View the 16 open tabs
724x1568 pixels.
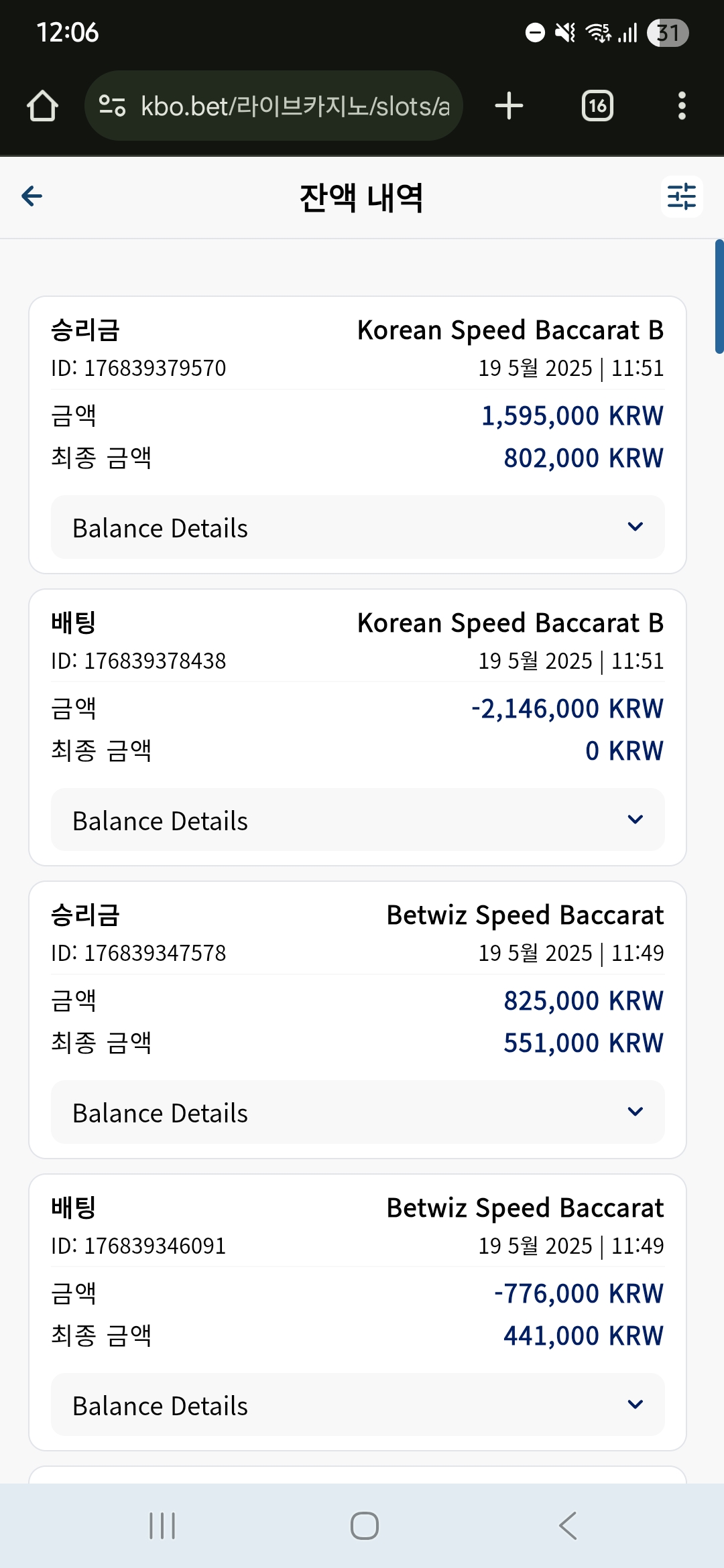click(x=597, y=106)
